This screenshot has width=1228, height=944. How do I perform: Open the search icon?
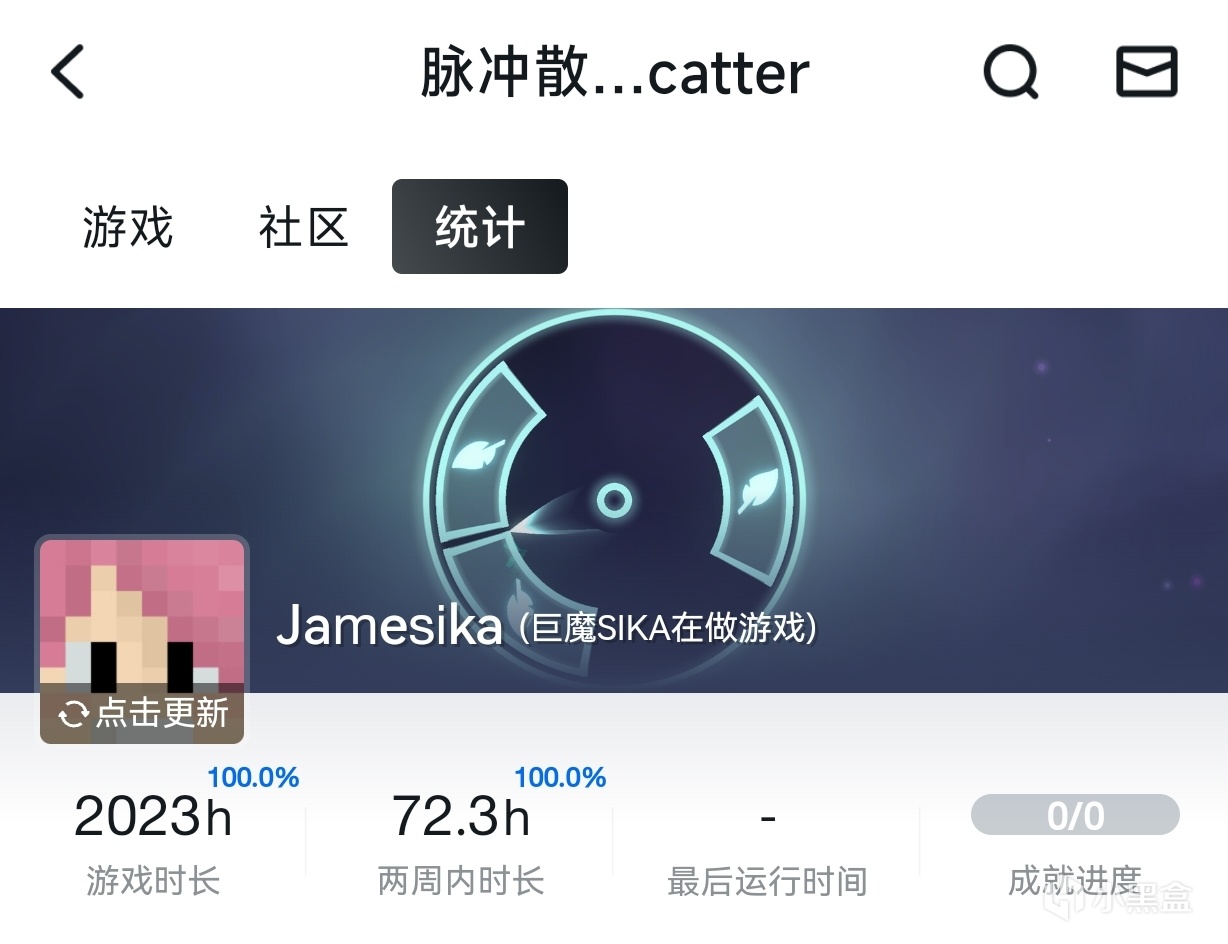(x=1010, y=73)
